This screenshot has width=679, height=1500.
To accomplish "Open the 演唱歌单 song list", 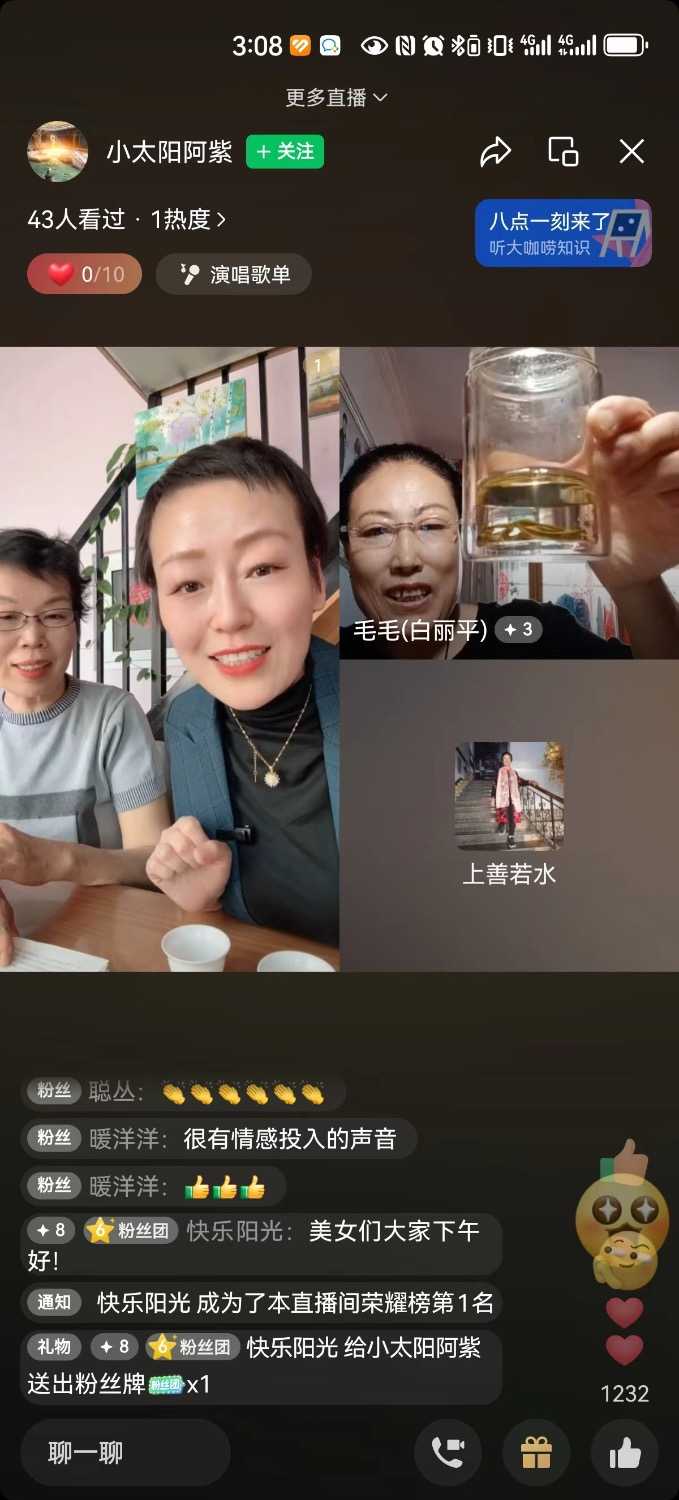I will pos(234,274).
